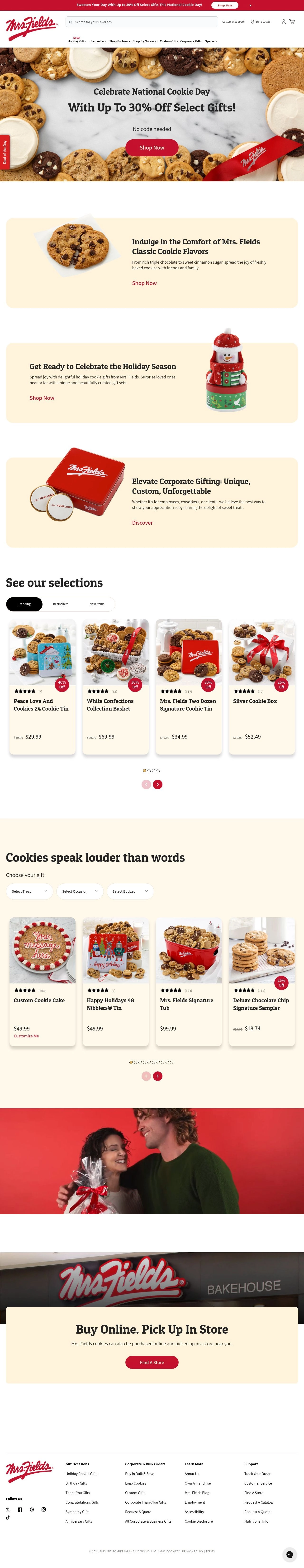Switch to the New Items tab
Viewport: 304px width, 1568px height.
[97, 604]
